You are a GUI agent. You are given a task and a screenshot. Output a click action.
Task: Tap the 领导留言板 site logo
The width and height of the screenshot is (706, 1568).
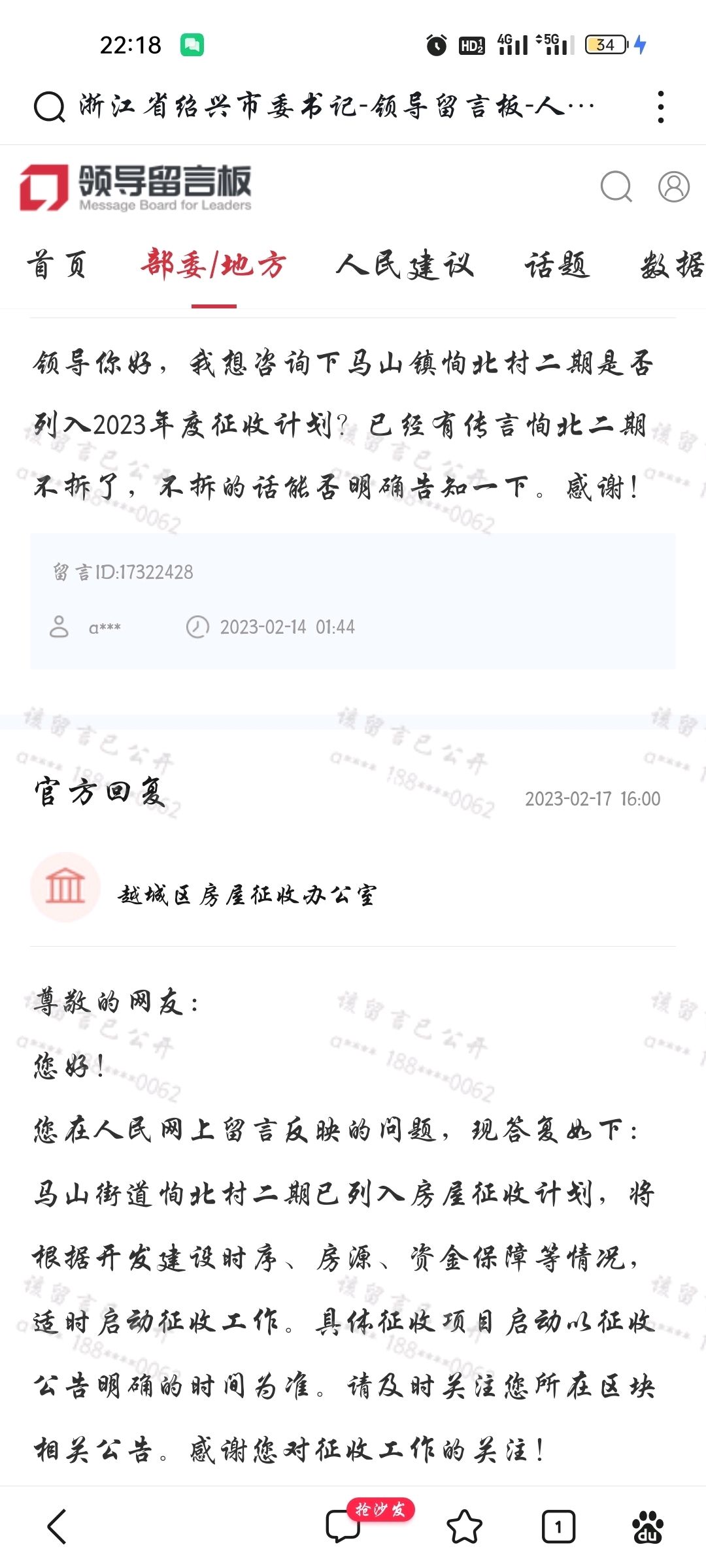point(135,188)
